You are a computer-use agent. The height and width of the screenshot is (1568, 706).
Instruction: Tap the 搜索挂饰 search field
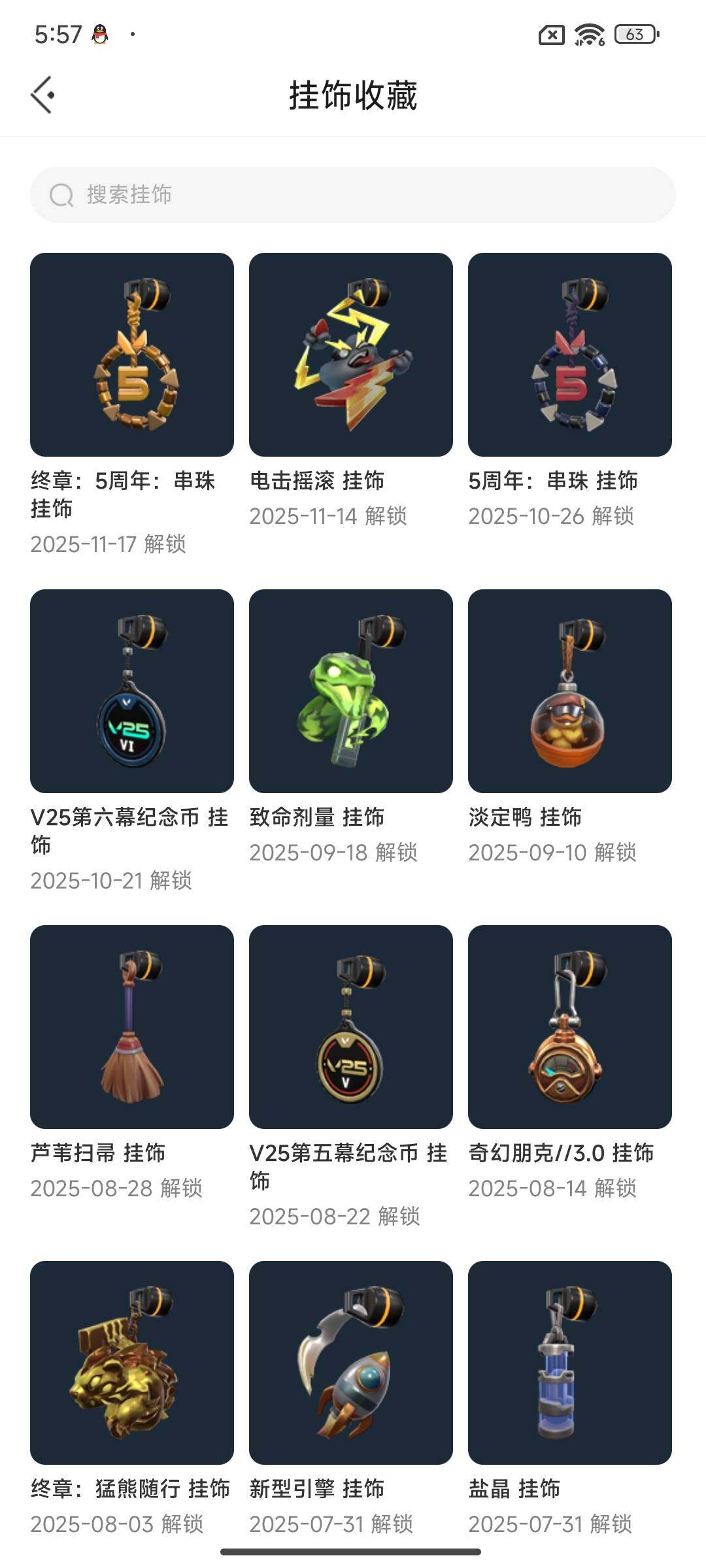353,195
